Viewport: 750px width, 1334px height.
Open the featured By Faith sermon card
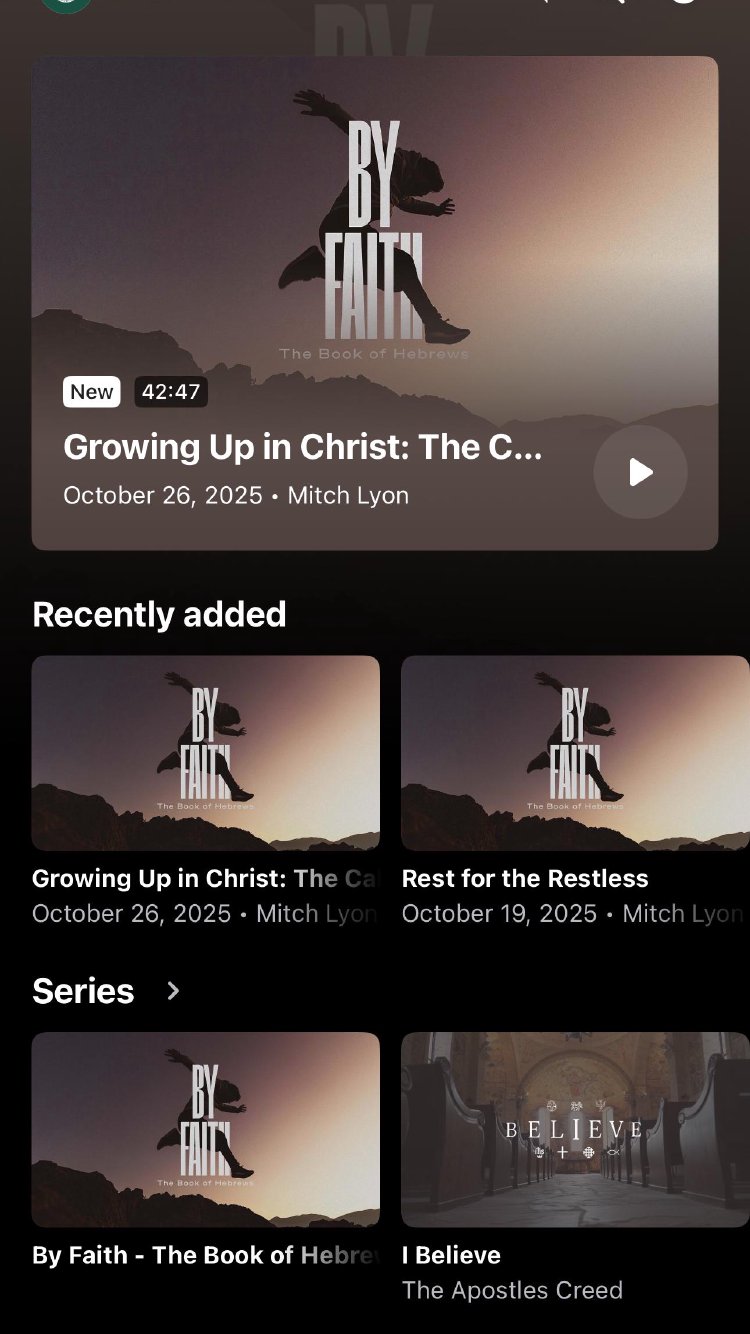click(374, 250)
